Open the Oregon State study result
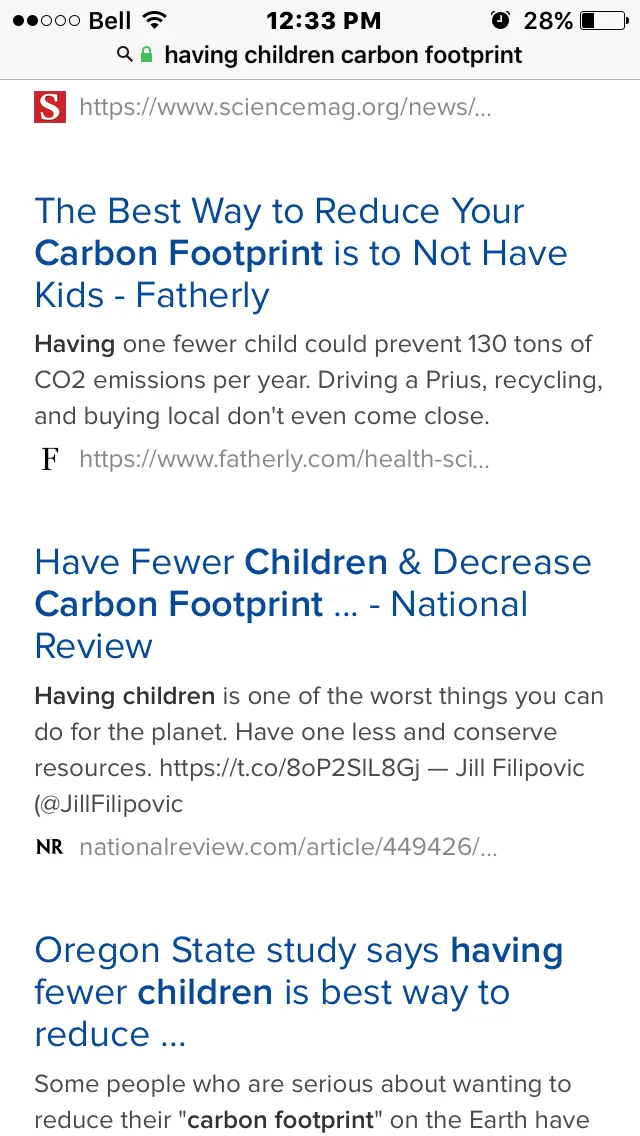 pyautogui.click(x=299, y=992)
